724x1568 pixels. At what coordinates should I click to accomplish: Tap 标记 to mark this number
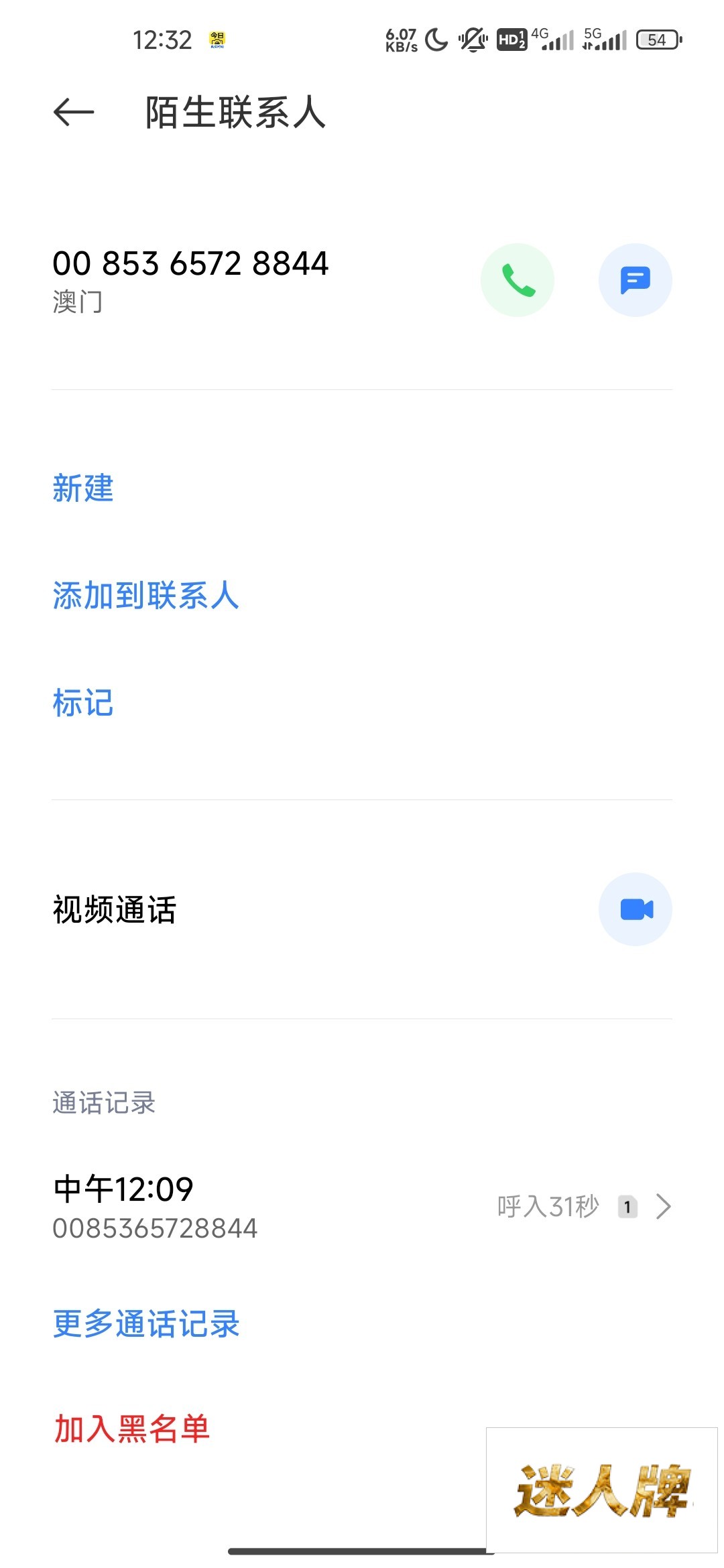tap(83, 703)
